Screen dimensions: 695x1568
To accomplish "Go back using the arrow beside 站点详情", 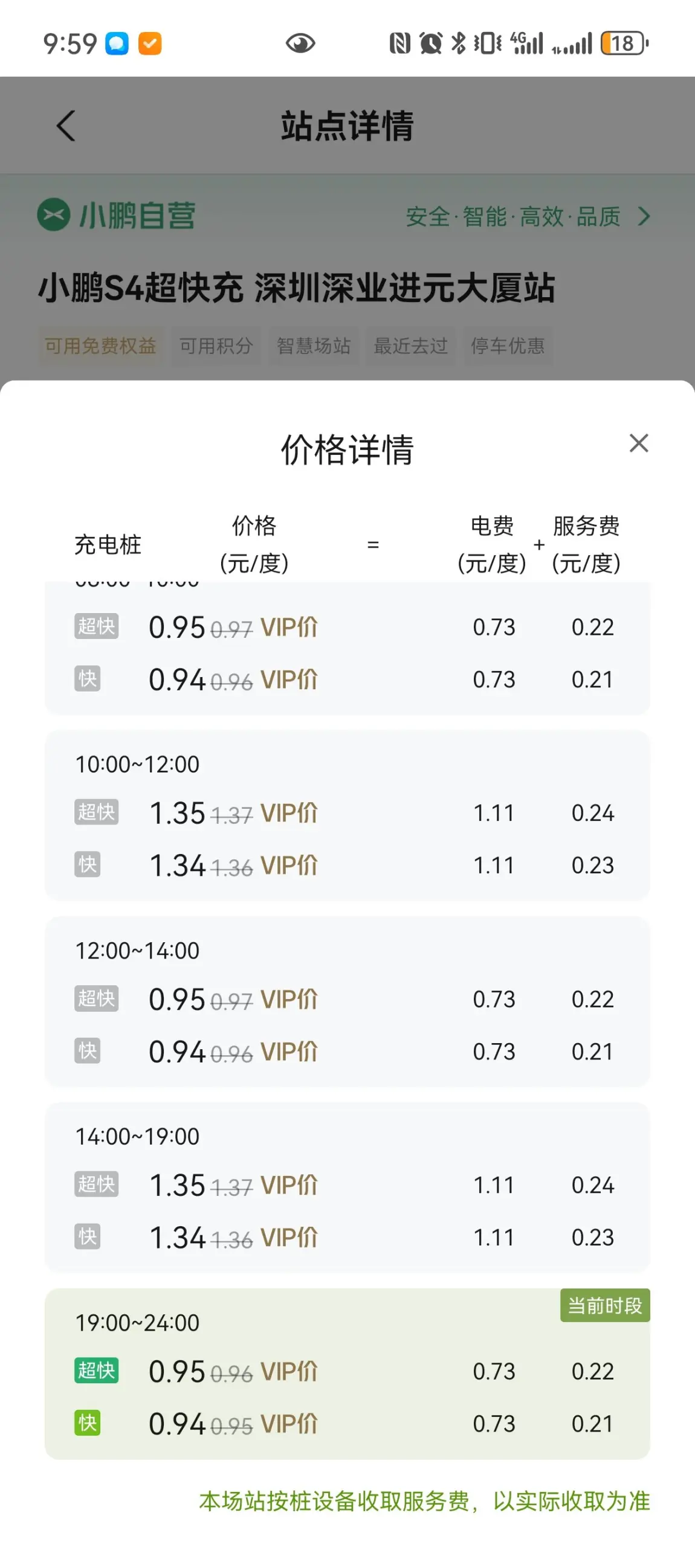I will [x=66, y=126].
